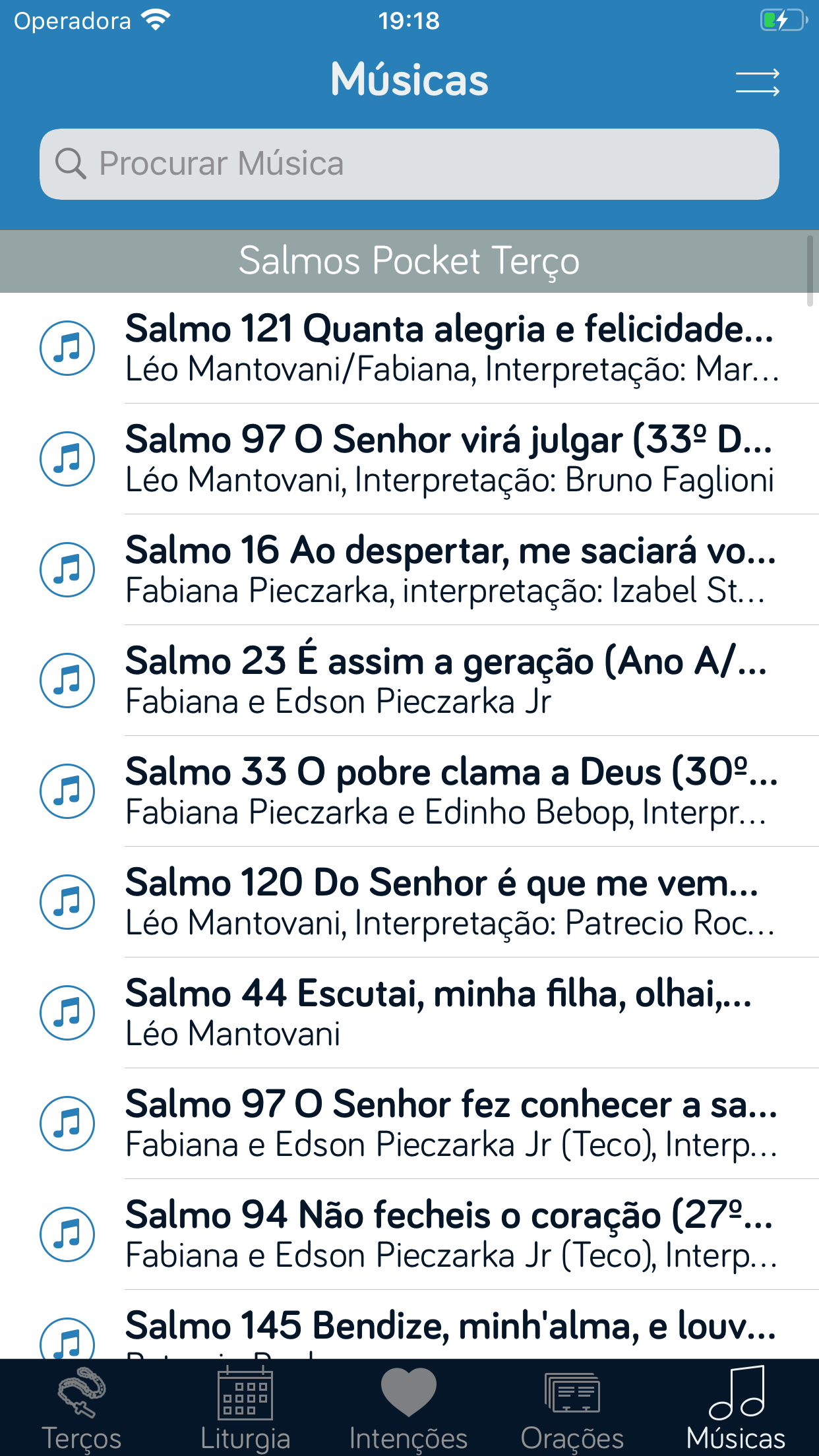Viewport: 819px width, 1456px height.
Task: Open the sort arrows icon in header
Action: pos(757,82)
